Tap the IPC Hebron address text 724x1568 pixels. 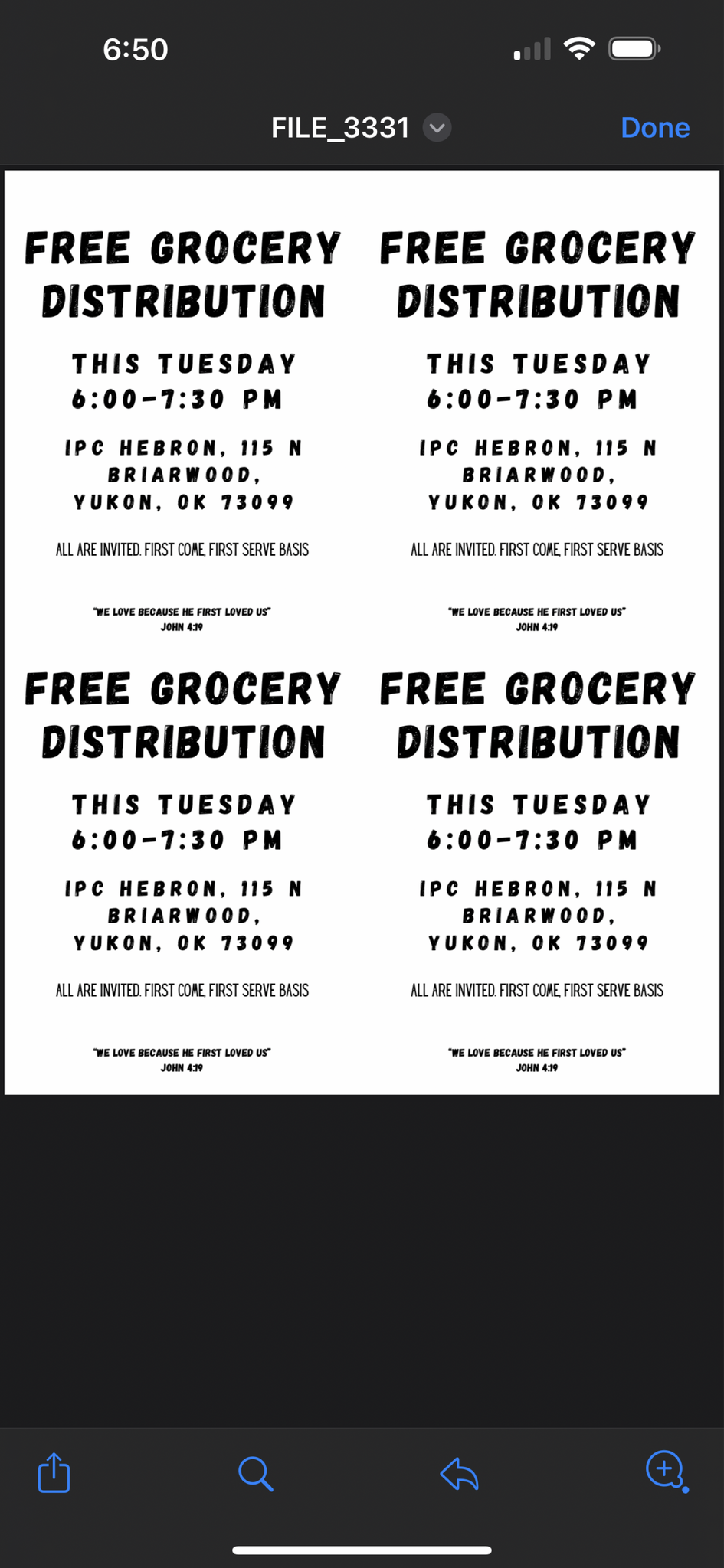point(182,475)
